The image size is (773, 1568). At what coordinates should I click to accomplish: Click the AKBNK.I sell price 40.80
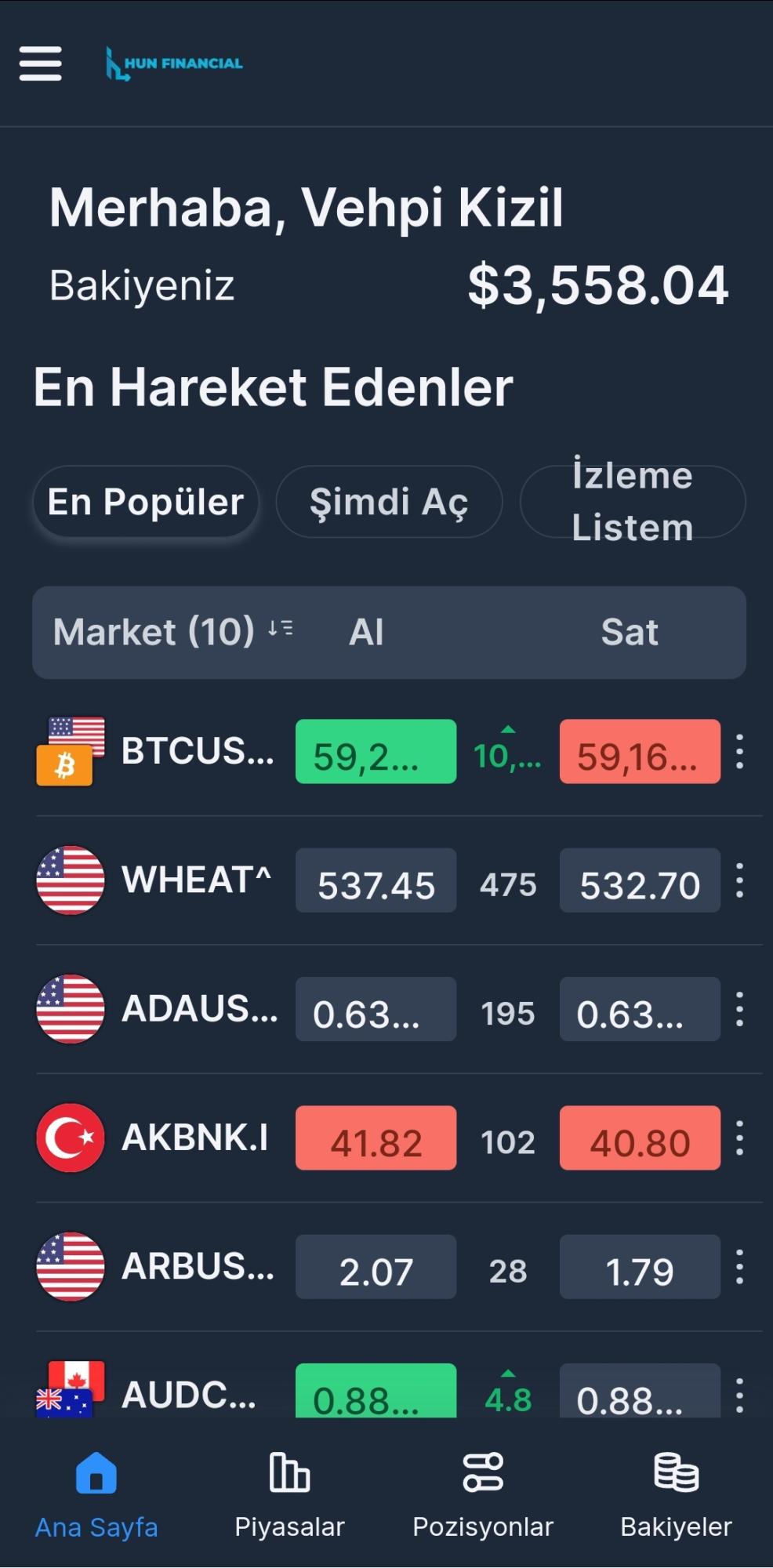click(x=640, y=1138)
